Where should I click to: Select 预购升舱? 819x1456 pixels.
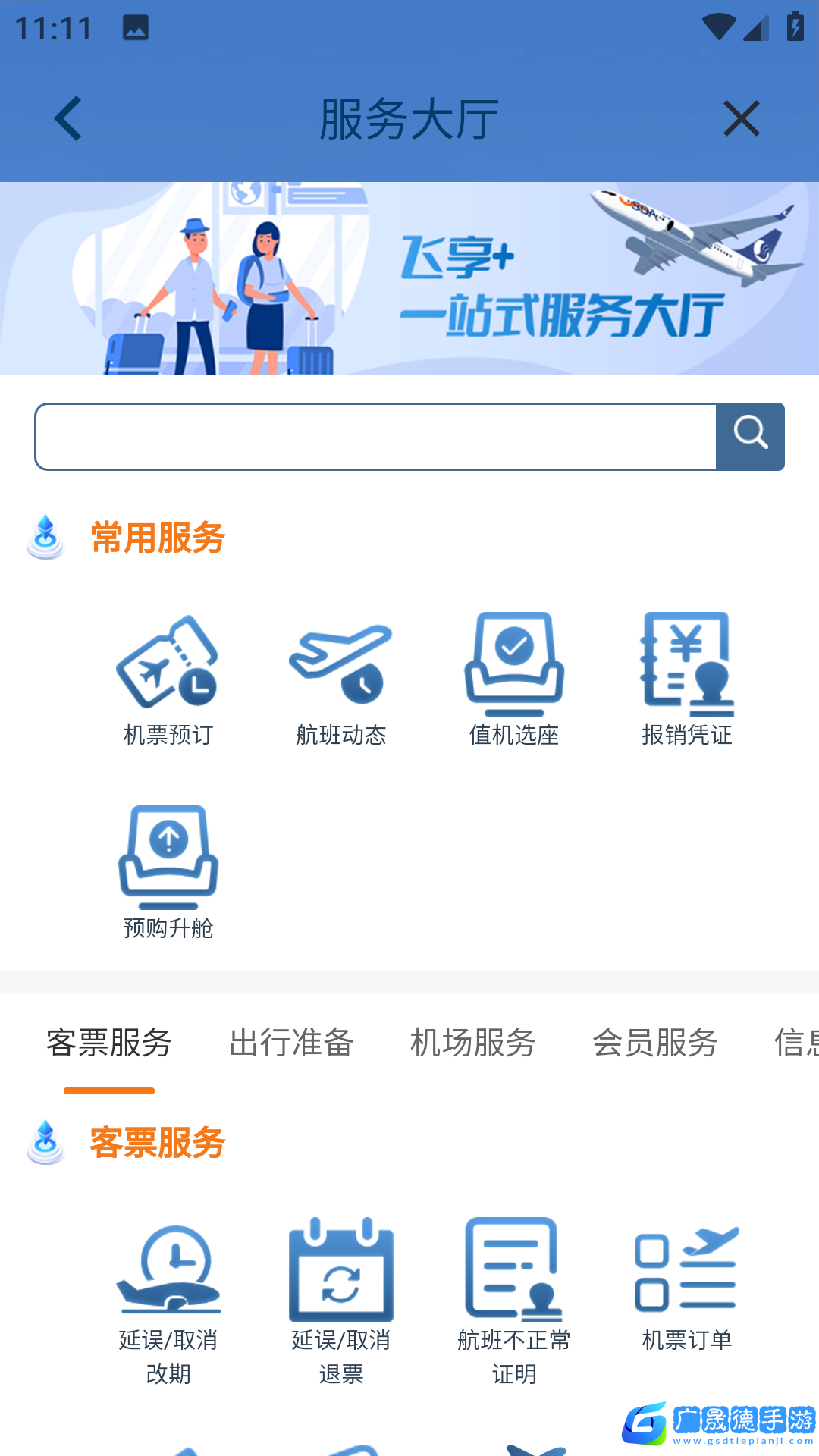pos(168,872)
